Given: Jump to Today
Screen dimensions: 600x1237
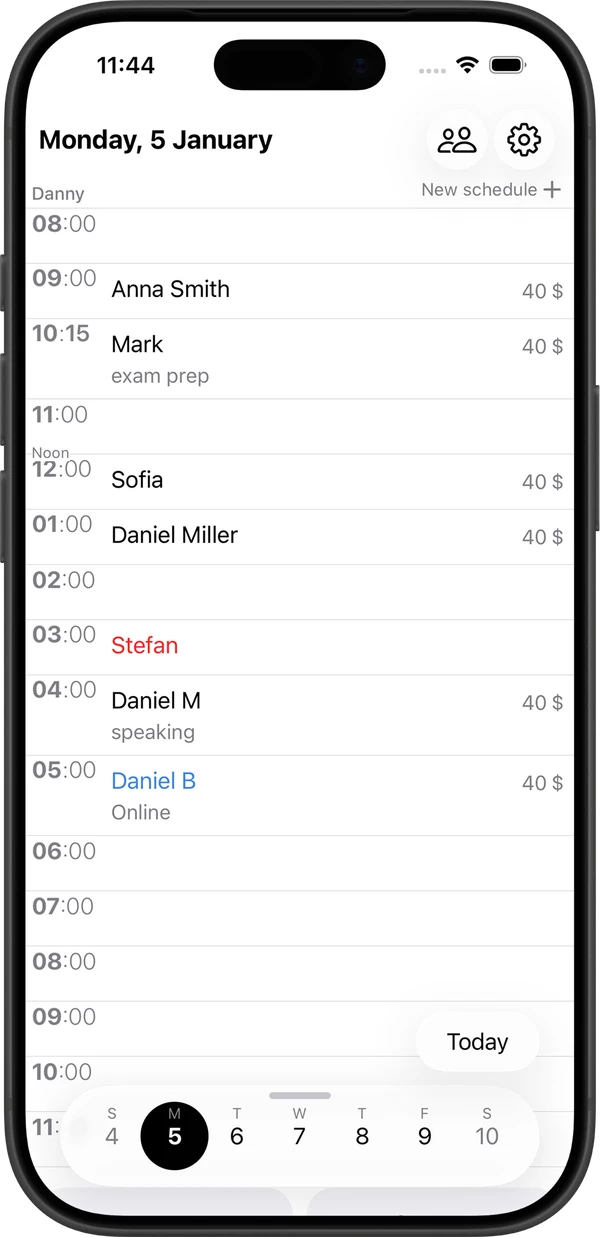Looking at the screenshot, I should point(477,1042).
